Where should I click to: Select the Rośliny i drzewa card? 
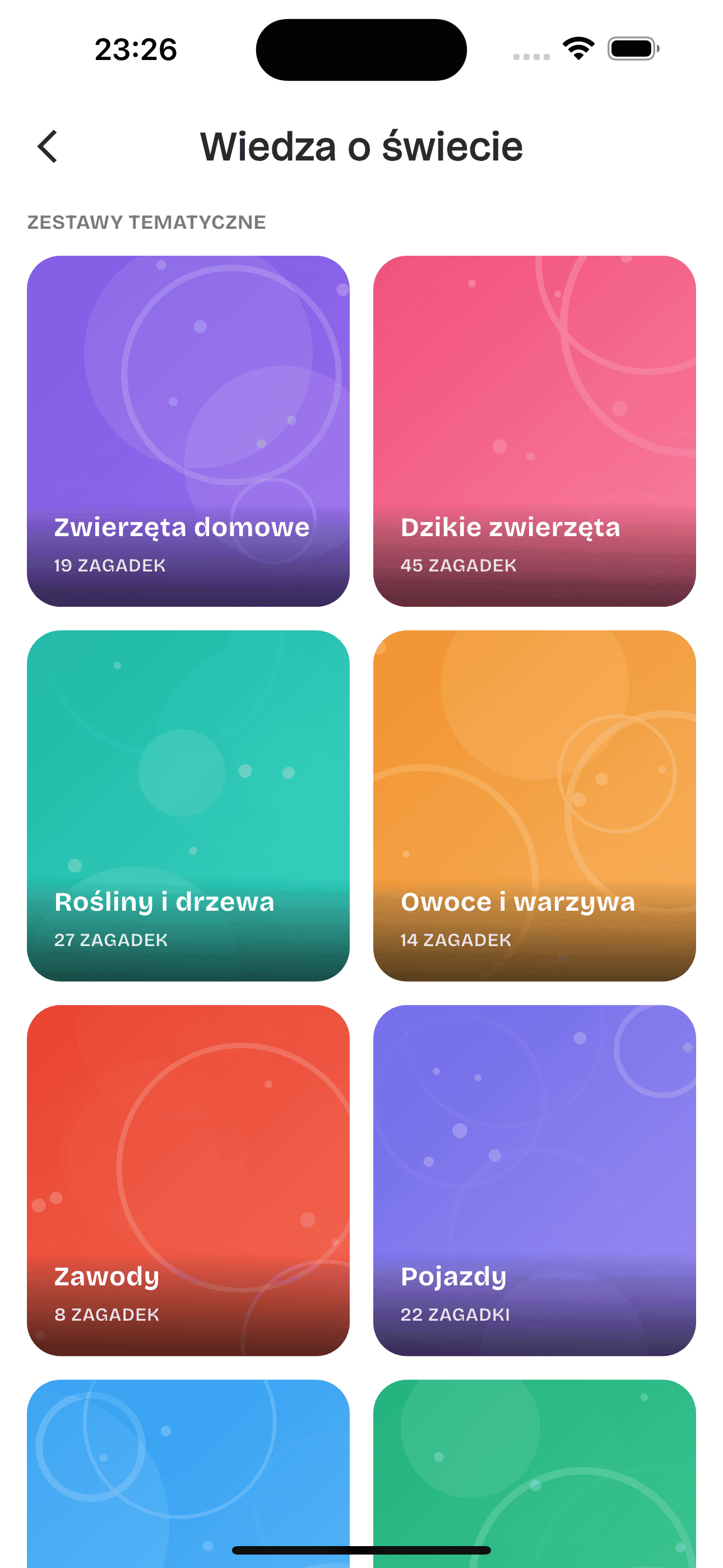(x=188, y=805)
